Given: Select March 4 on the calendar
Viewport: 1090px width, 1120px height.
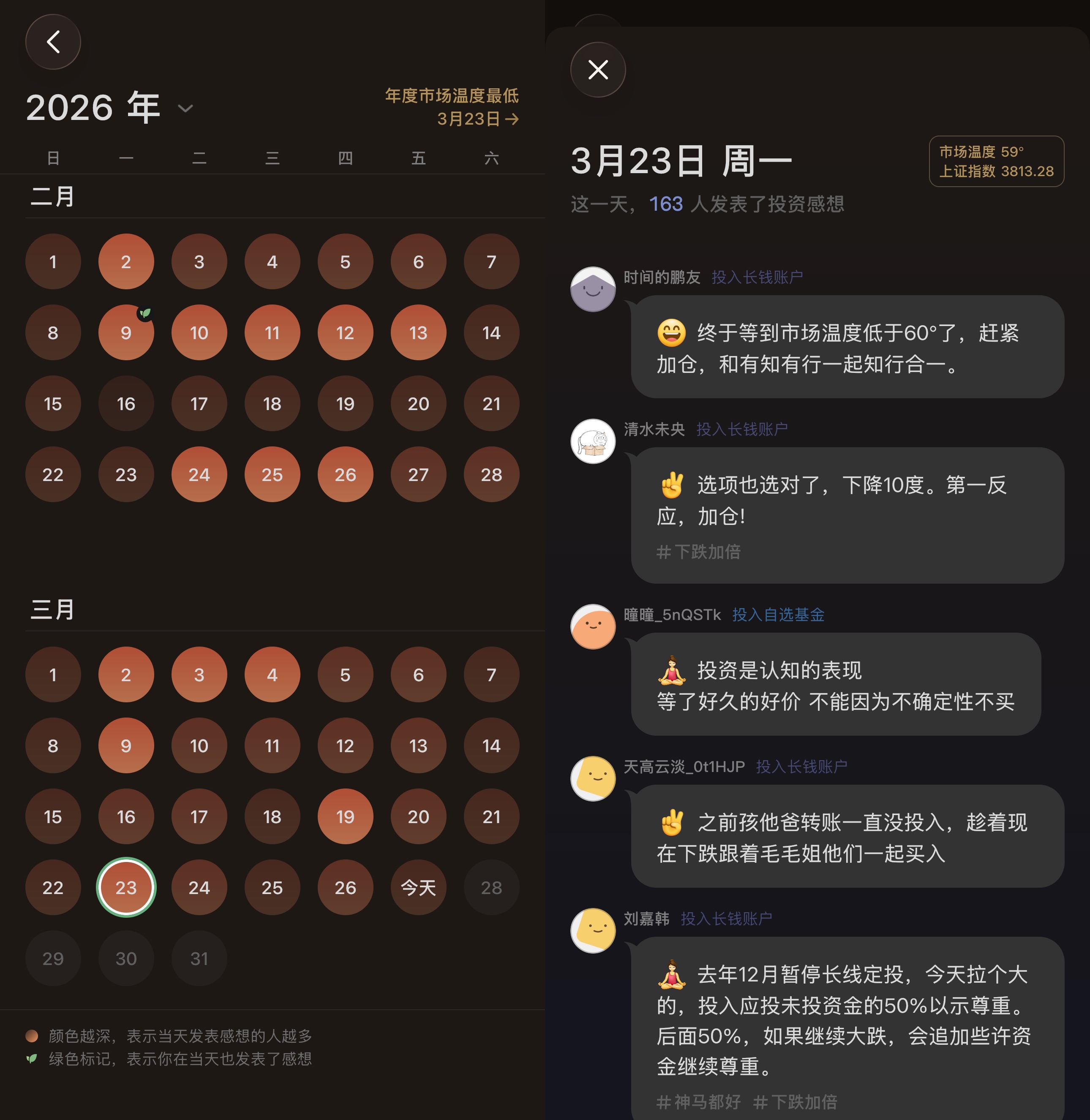Looking at the screenshot, I should (x=272, y=675).
